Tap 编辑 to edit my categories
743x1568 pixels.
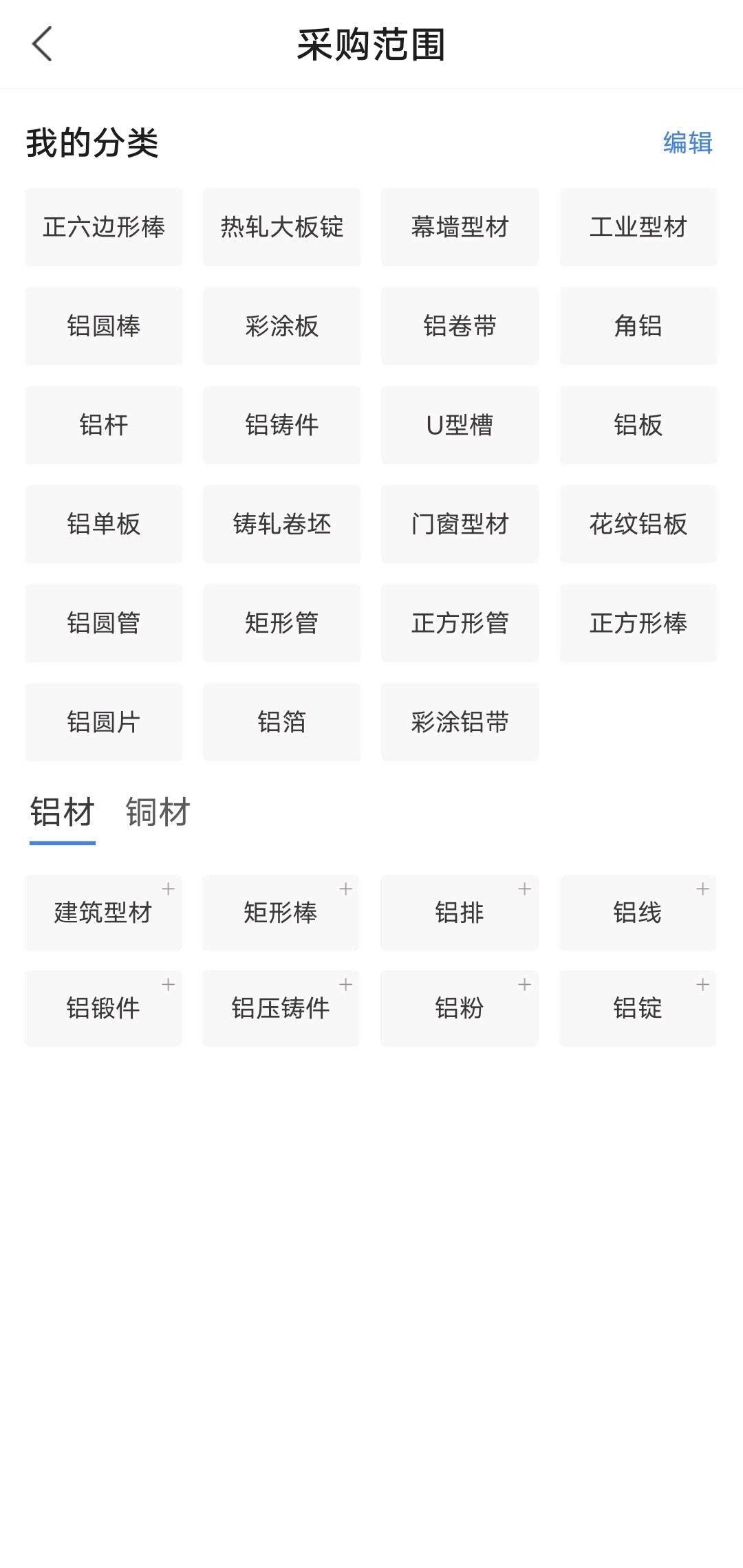pos(687,143)
